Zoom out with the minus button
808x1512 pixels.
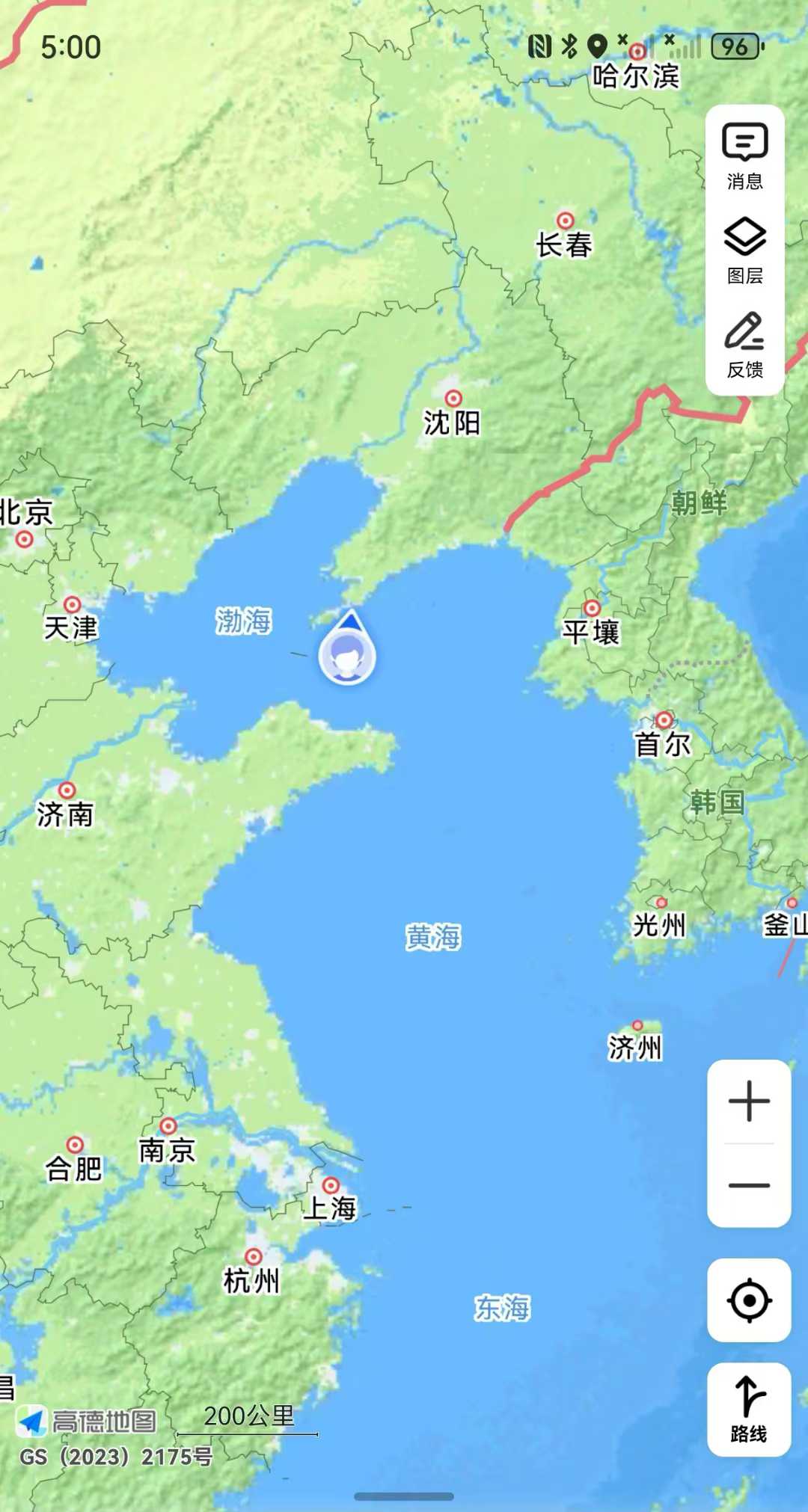click(x=749, y=1185)
